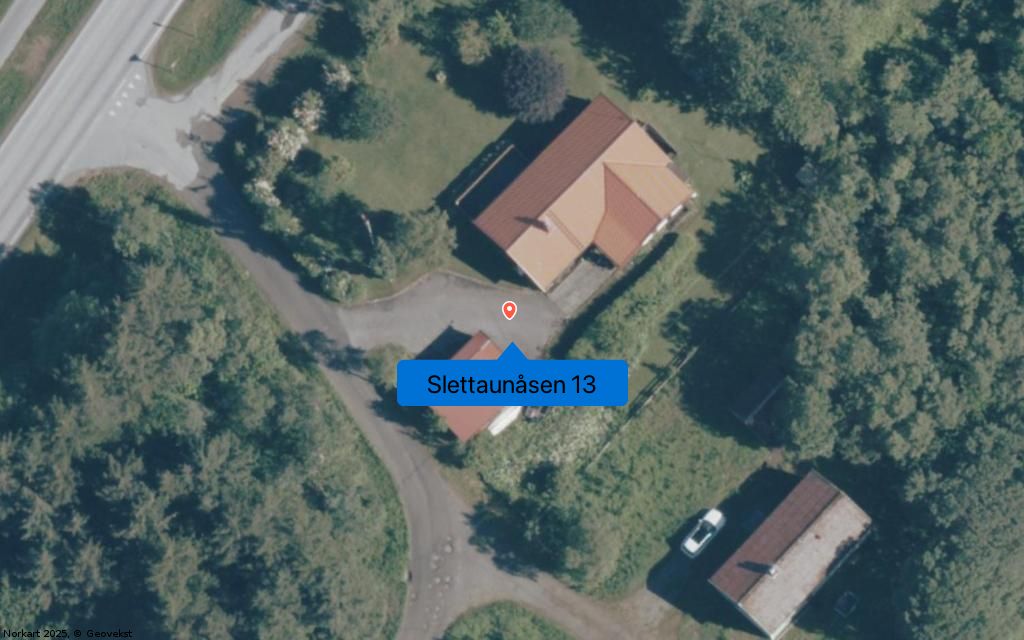Select the red location pin marker
This screenshot has height=640, width=1024.
coord(509,310)
